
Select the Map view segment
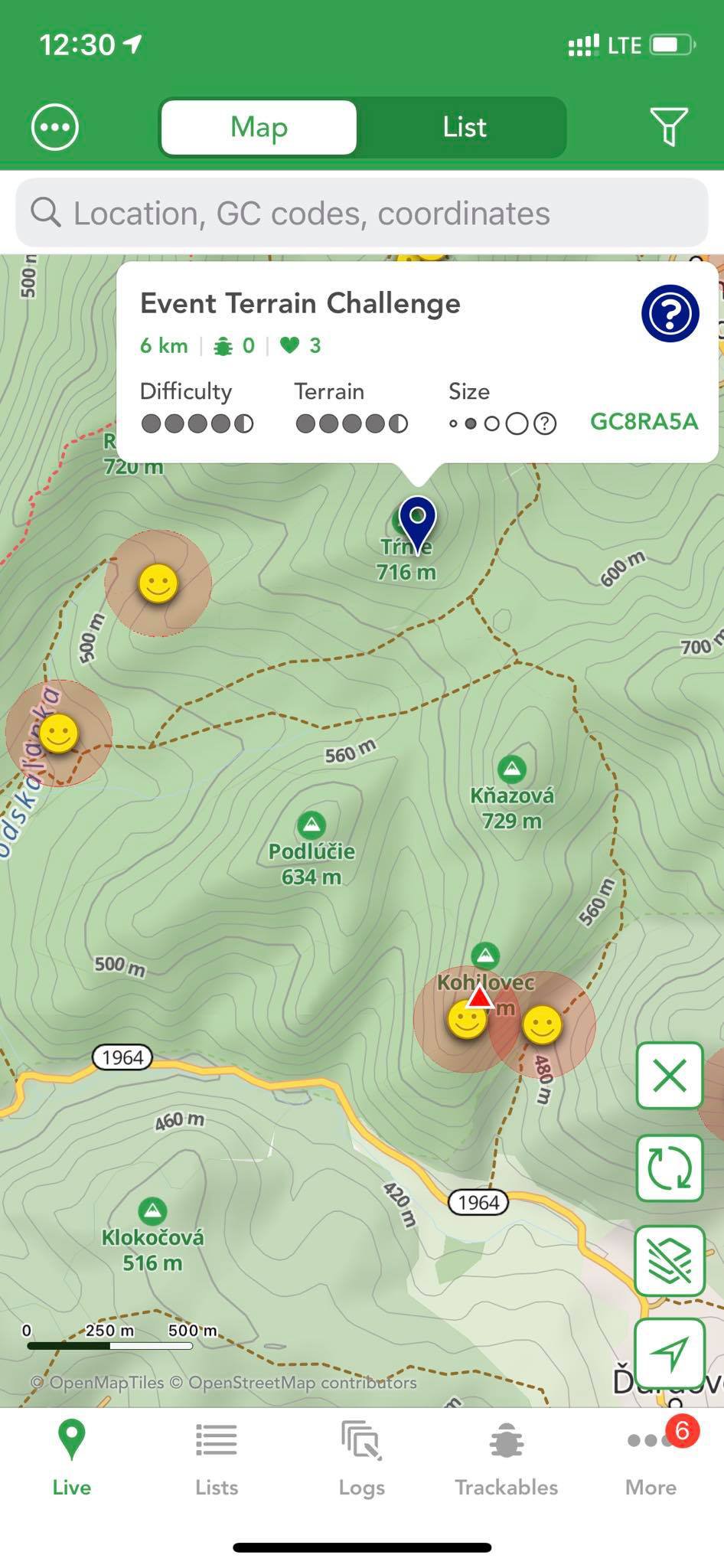click(259, 127)
